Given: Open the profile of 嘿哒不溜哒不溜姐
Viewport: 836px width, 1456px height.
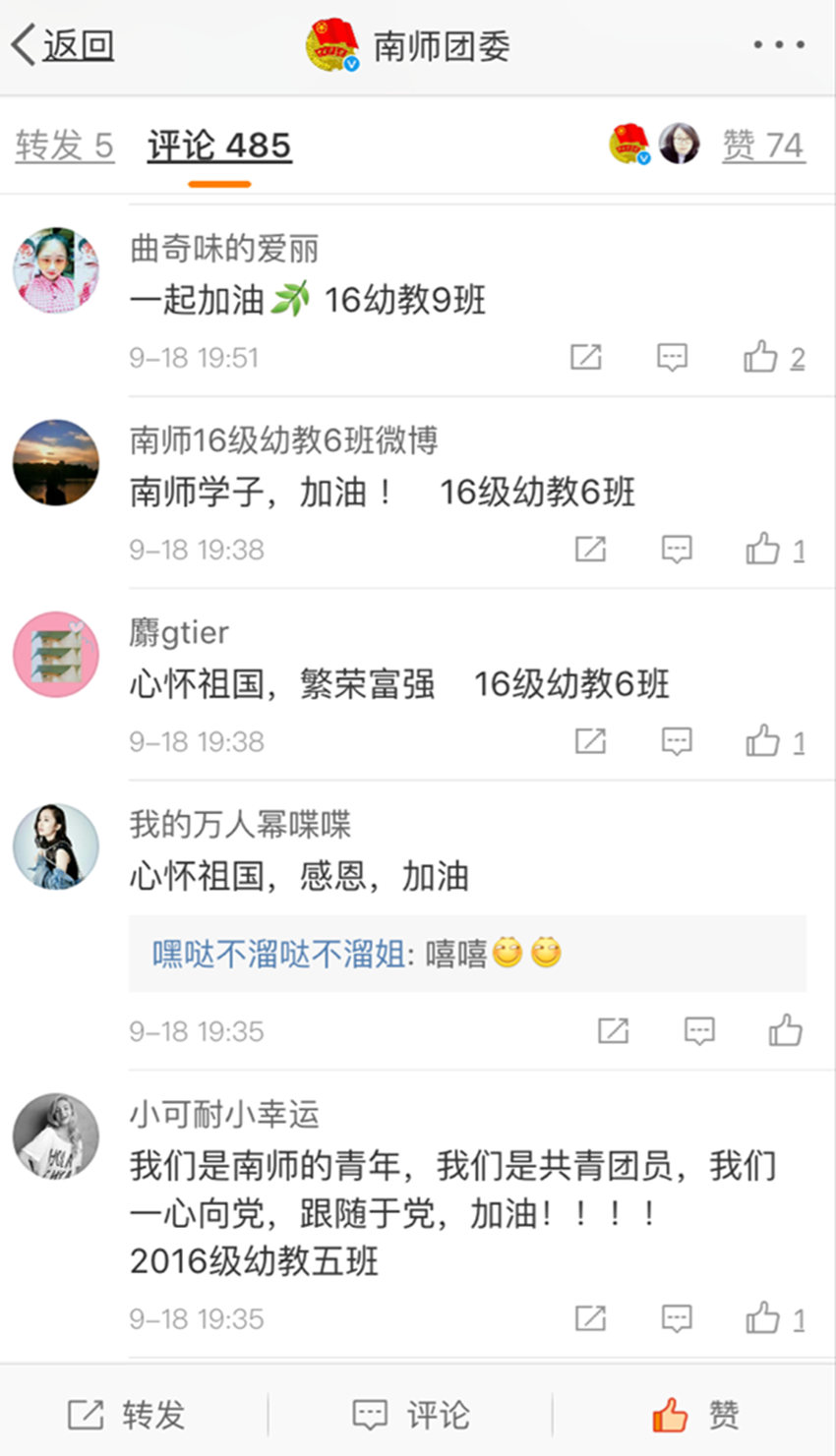Looking at the screenshot, I should click(277, 954).
